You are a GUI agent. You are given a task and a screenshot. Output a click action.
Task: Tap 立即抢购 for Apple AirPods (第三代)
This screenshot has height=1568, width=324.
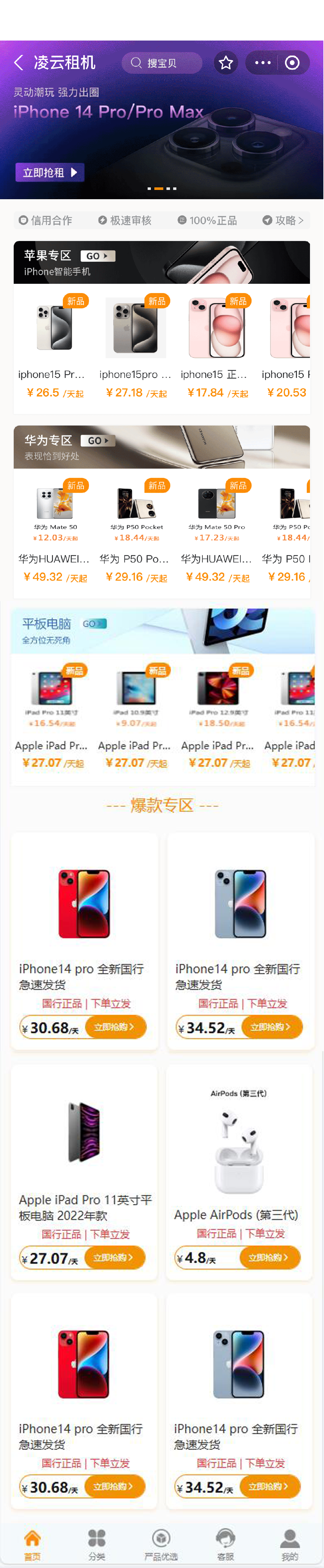(270, 1257)
